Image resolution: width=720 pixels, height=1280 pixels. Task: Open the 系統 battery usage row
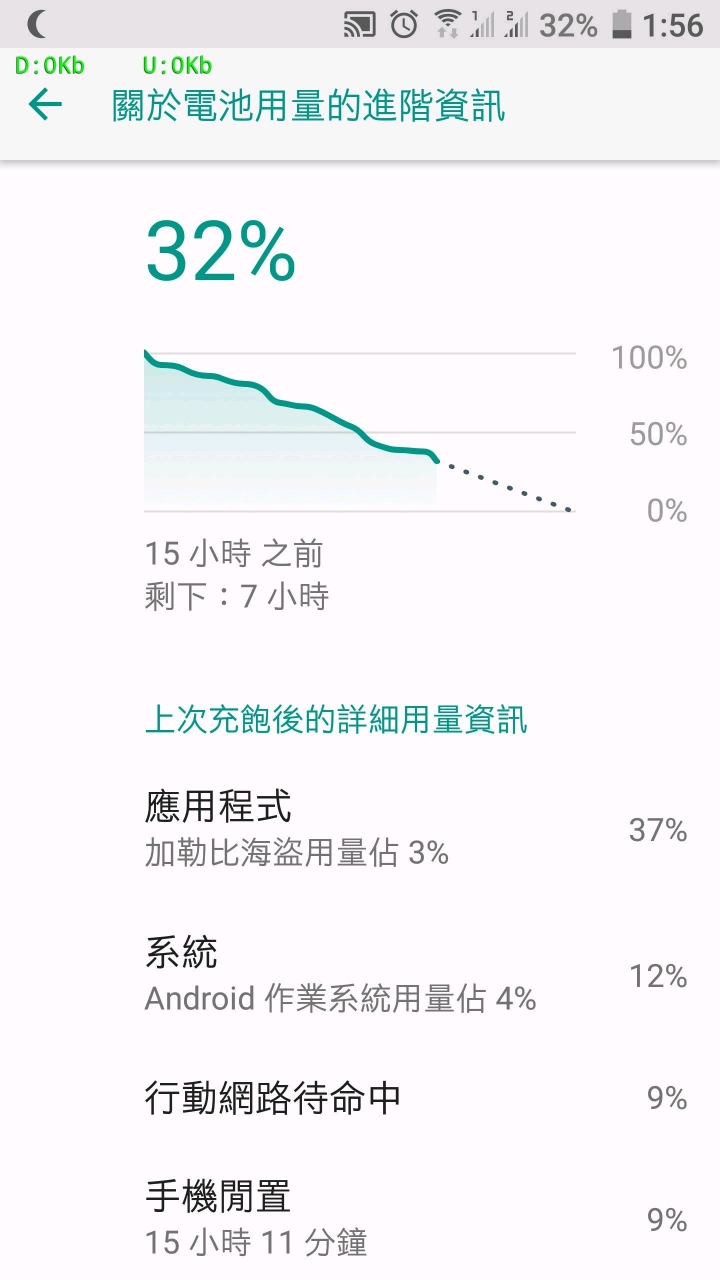(360, 975)
